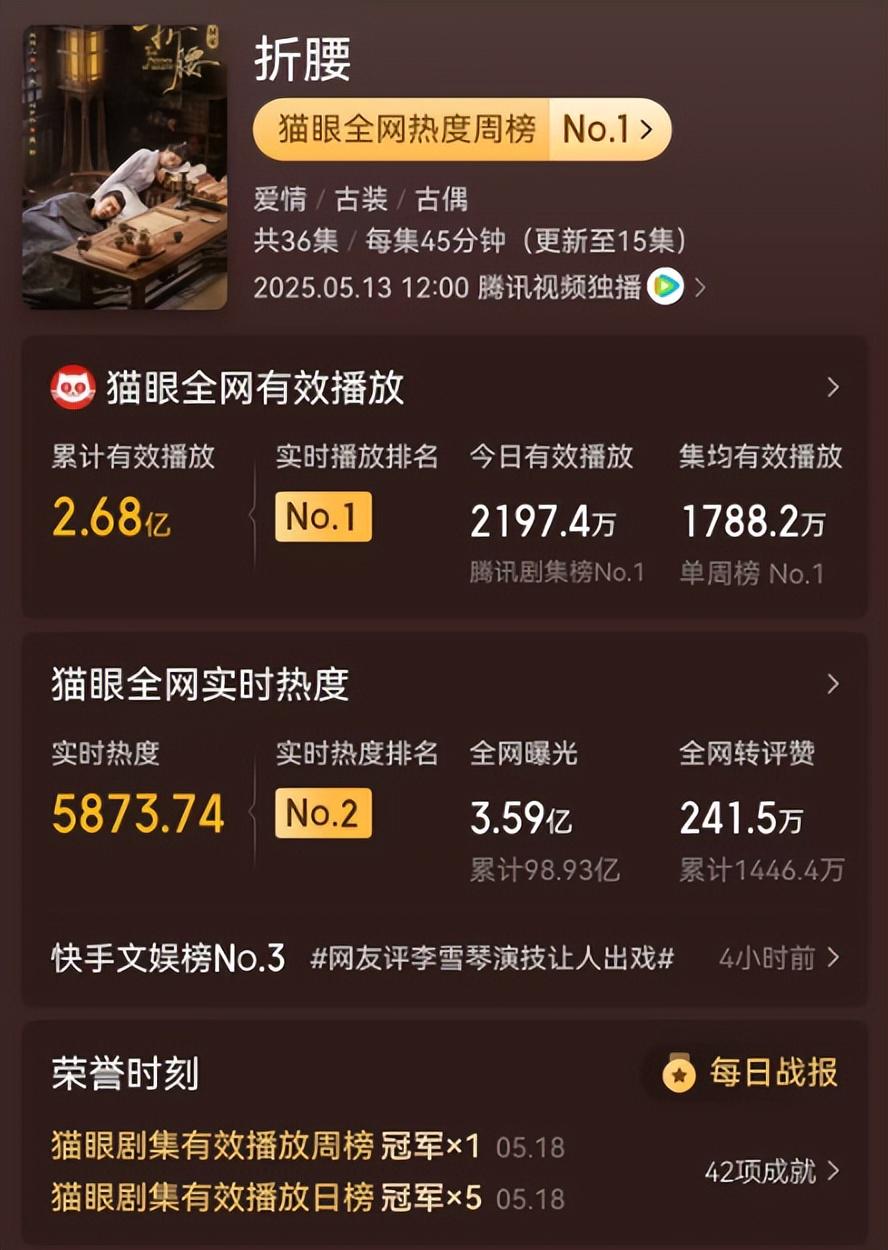
Task: View all 42项成就 achievements
Action: [x=771, y=1171]
